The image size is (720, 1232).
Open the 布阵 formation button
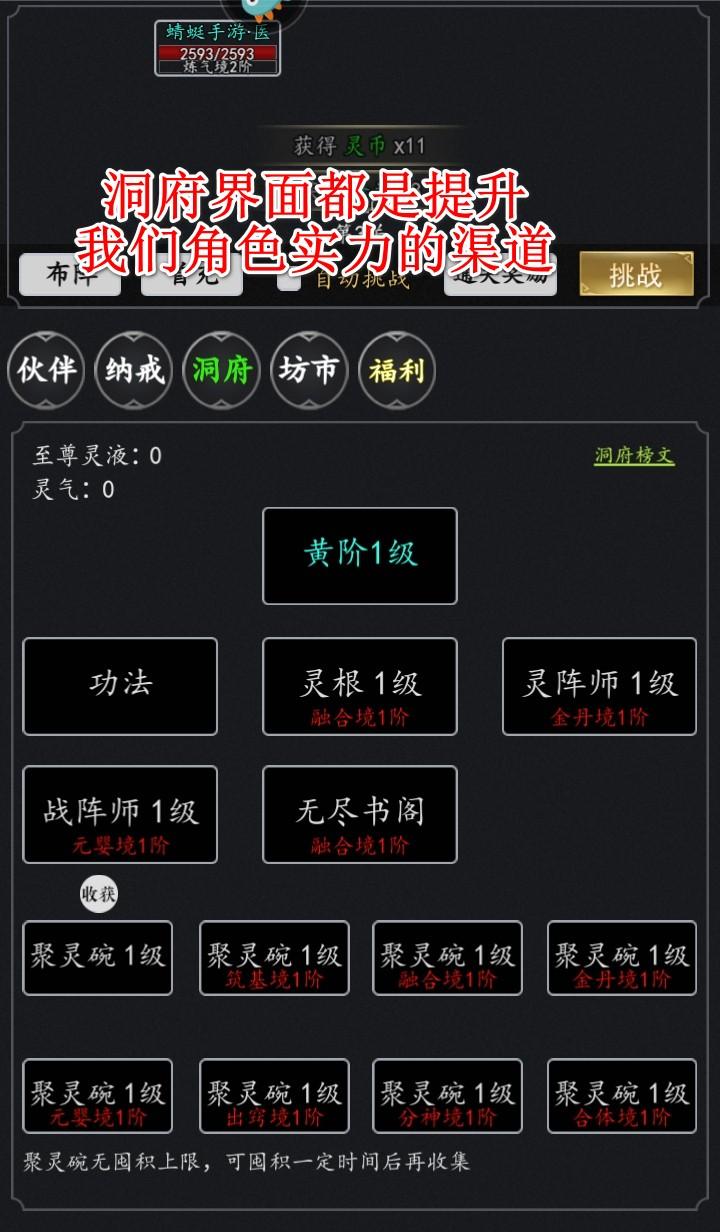point(70,275)
